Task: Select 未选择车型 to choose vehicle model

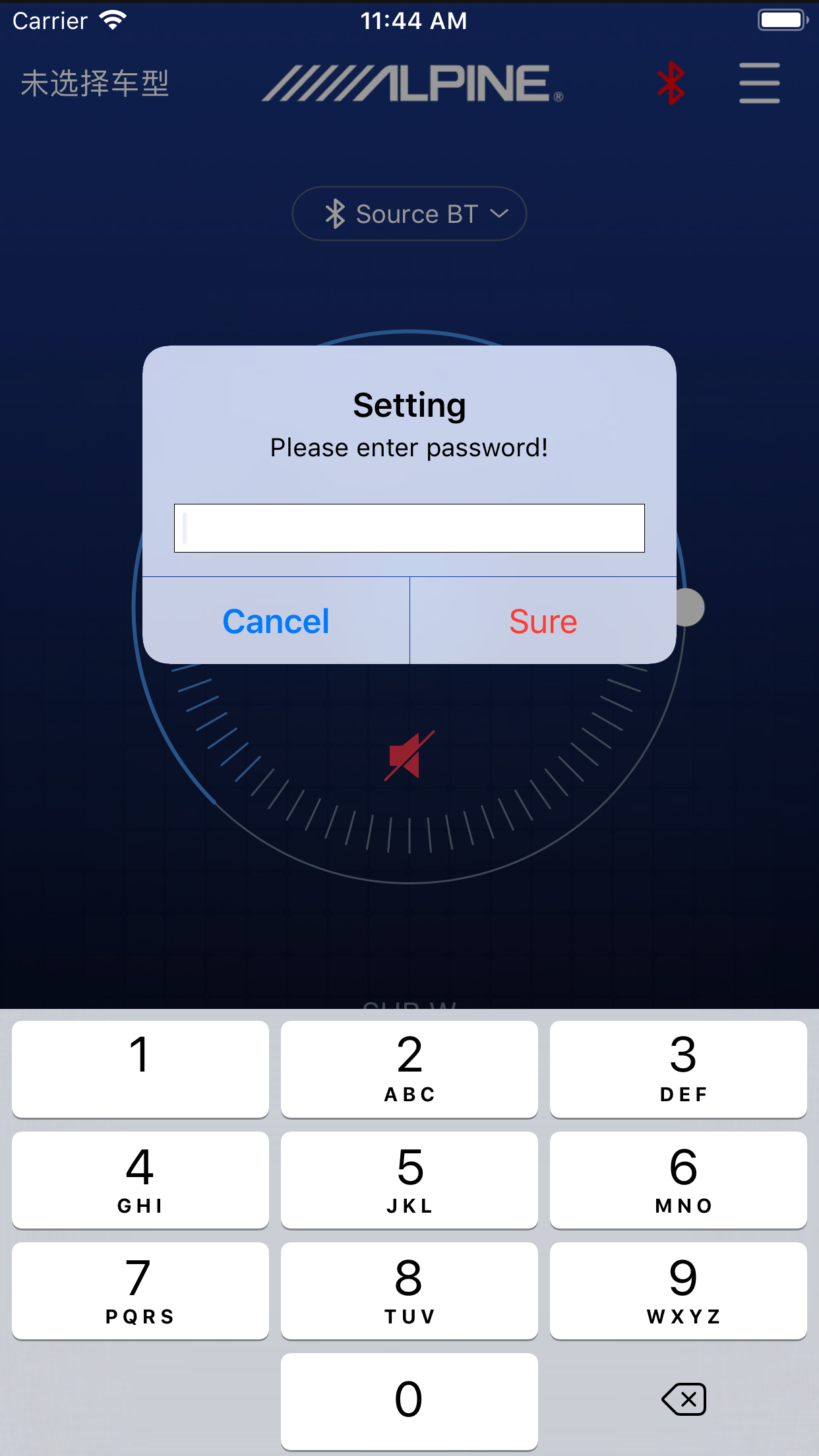Action: point(96,83)
